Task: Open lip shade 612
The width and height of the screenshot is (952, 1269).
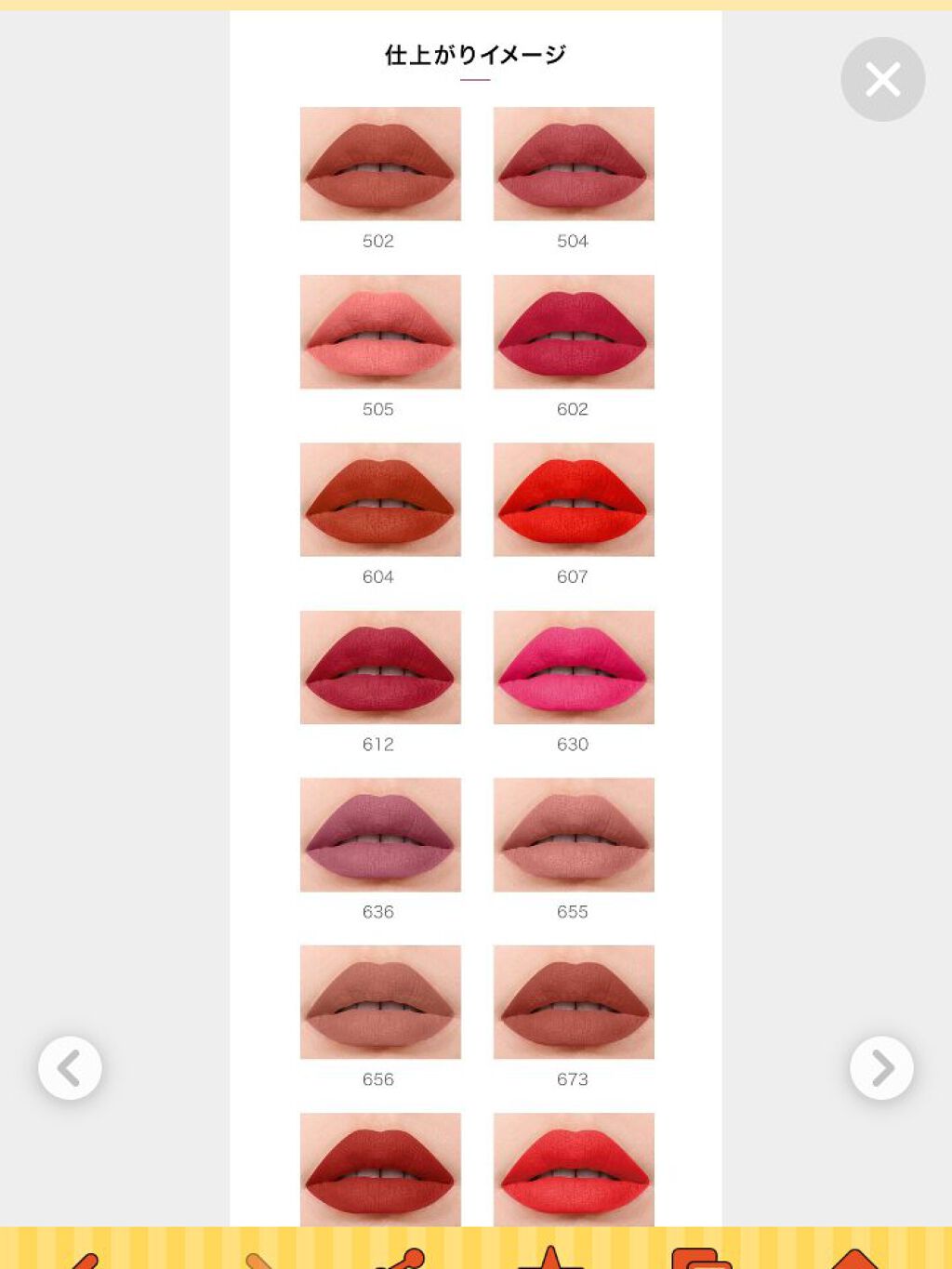Action: (379, 667)
